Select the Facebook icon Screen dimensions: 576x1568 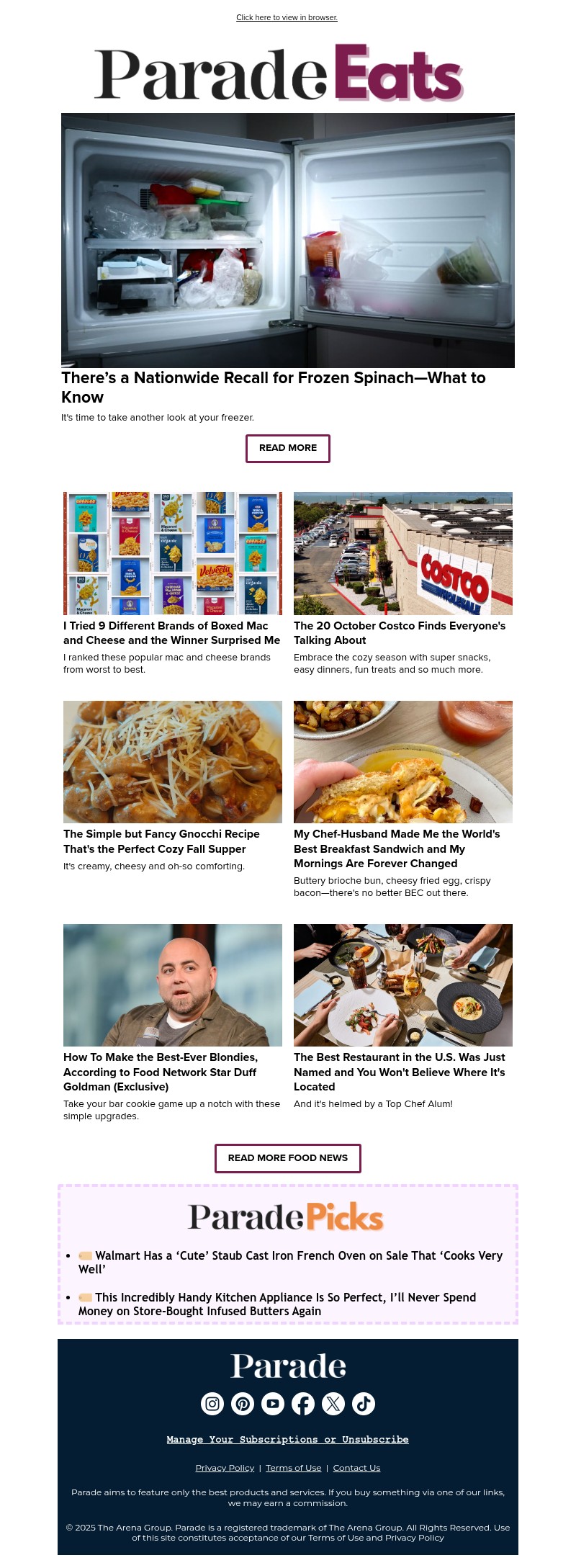(x=303, y=1403)
